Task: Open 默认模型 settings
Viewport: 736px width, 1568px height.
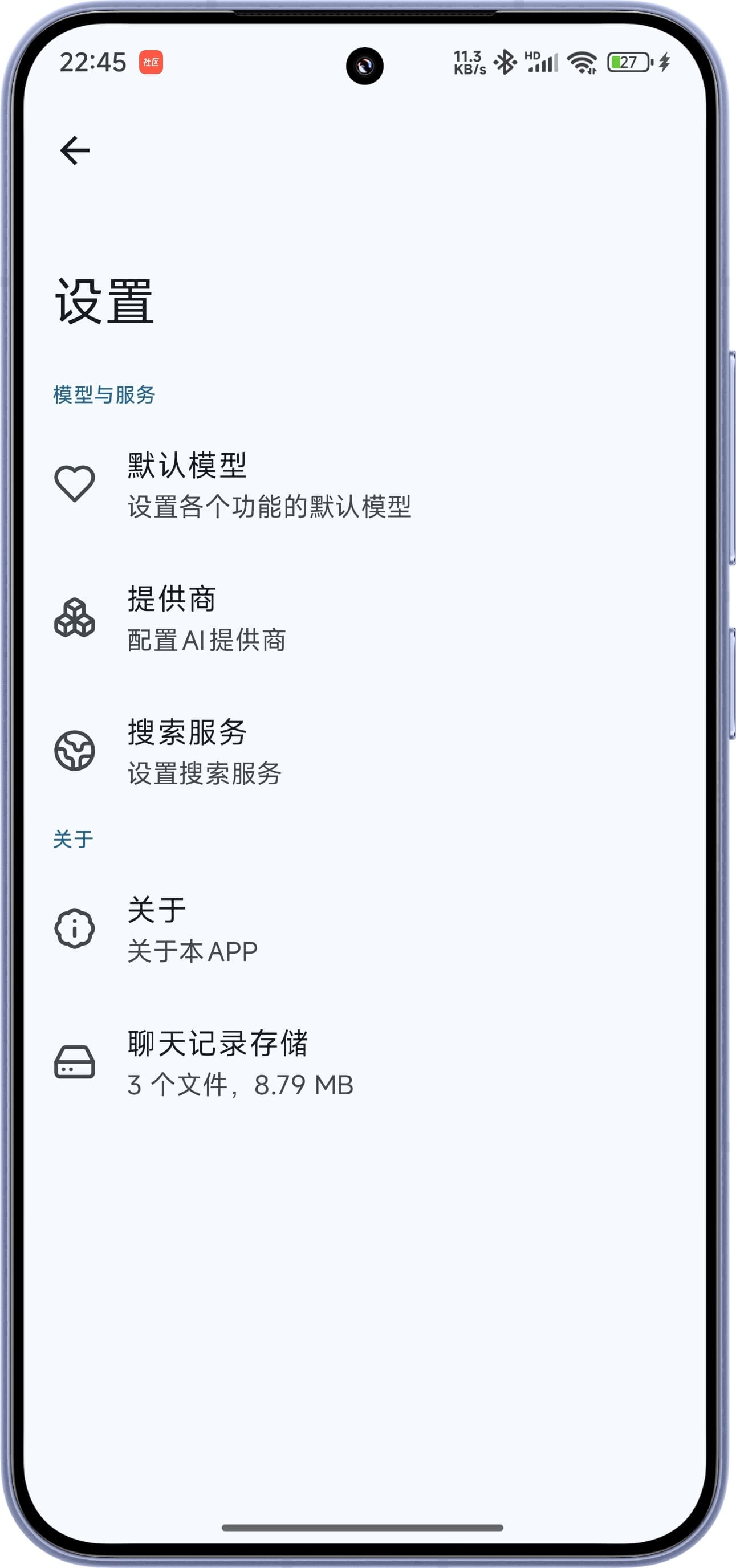Action: click(268, 484)
